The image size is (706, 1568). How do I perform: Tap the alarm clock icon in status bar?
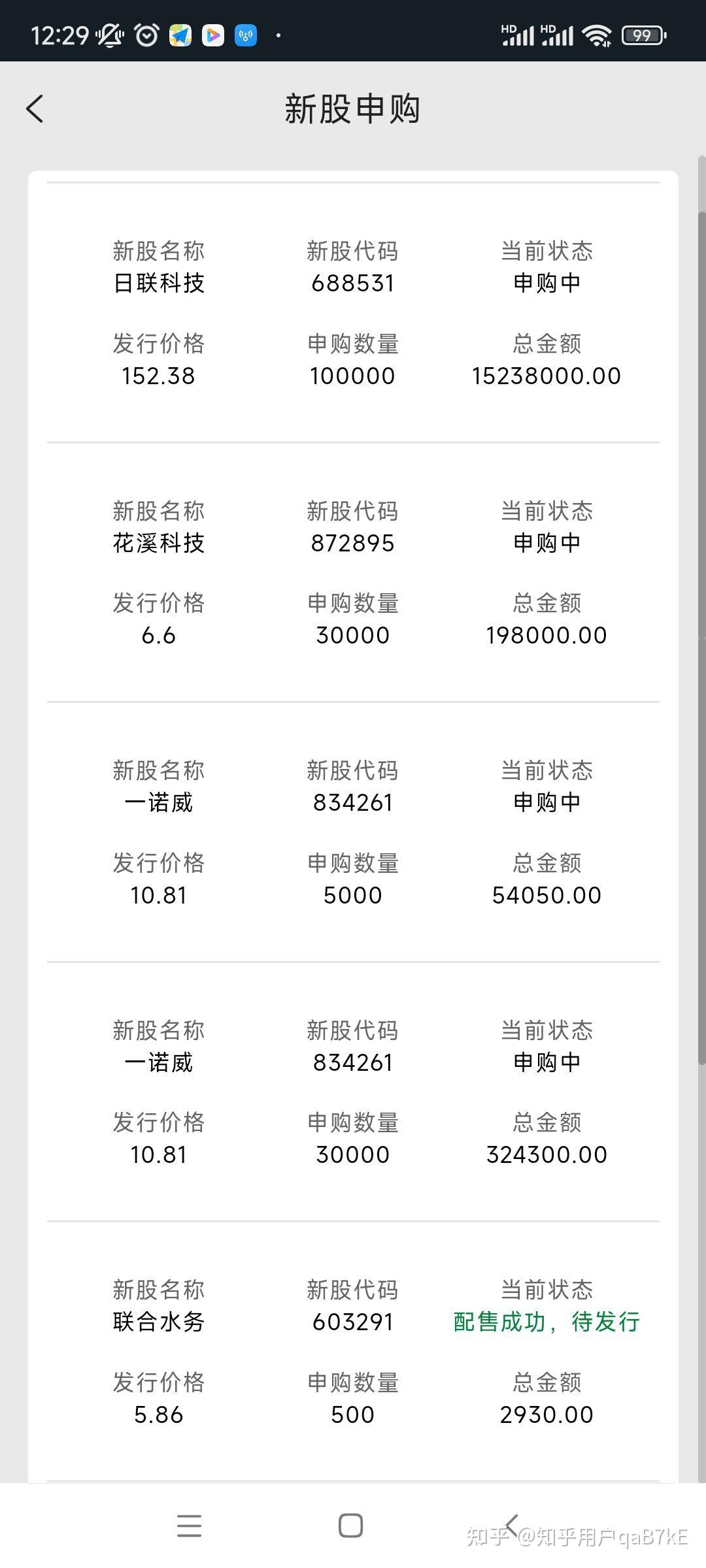[x=145, y=35]
